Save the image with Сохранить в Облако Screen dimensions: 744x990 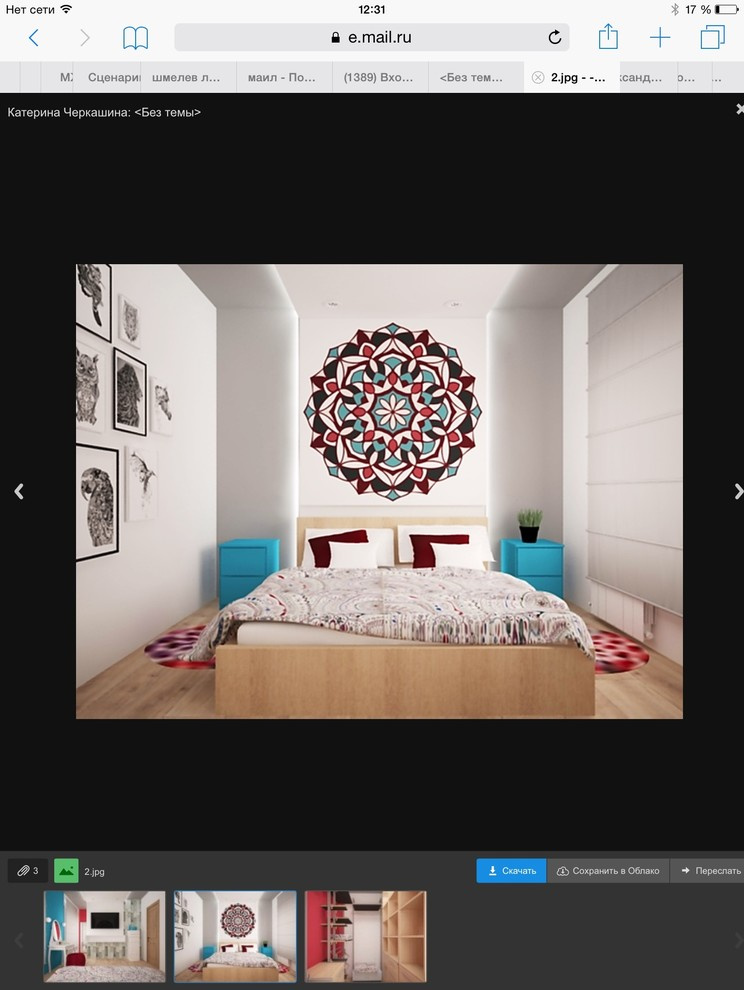(x=608, y=871)
